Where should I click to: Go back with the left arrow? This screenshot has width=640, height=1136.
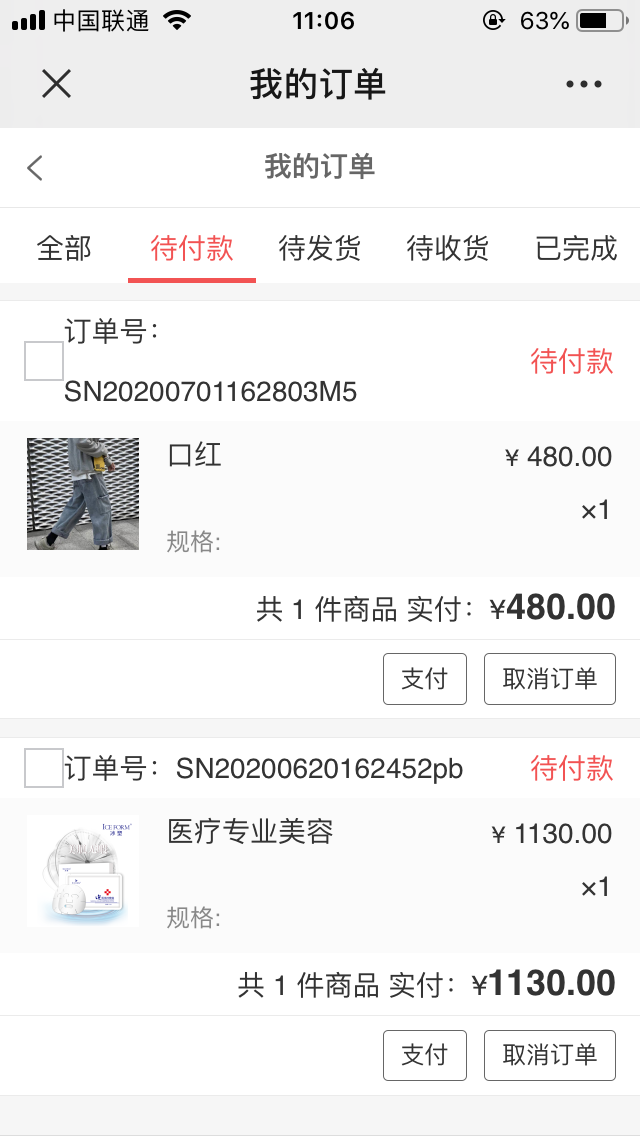tap(36, 167)
